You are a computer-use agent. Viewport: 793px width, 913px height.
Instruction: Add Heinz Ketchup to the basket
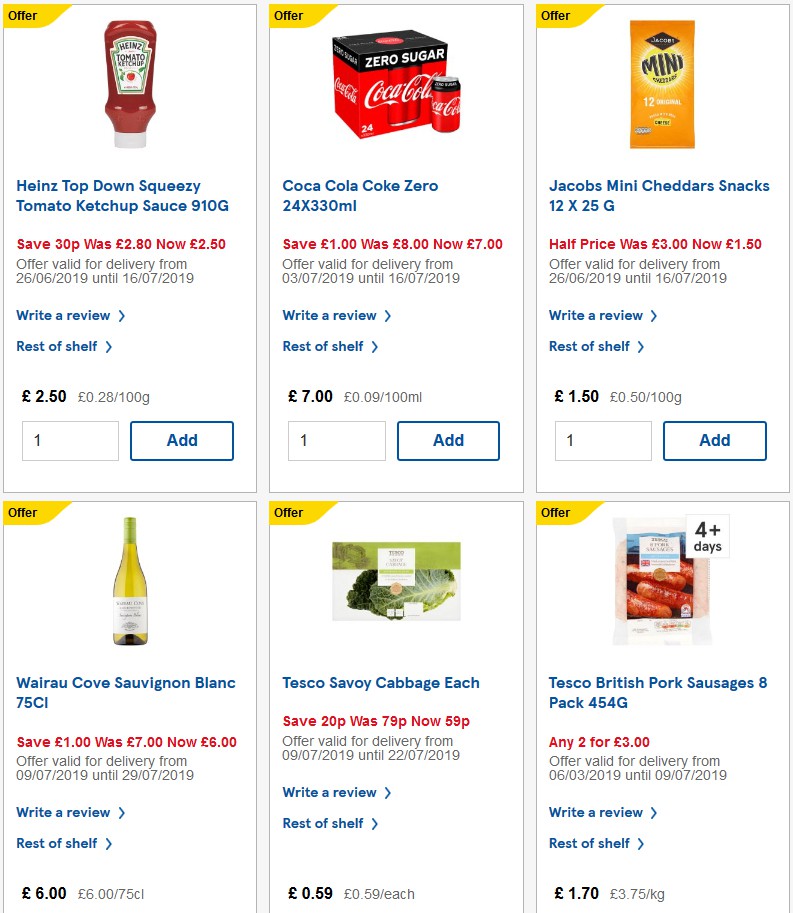point(181,440)
